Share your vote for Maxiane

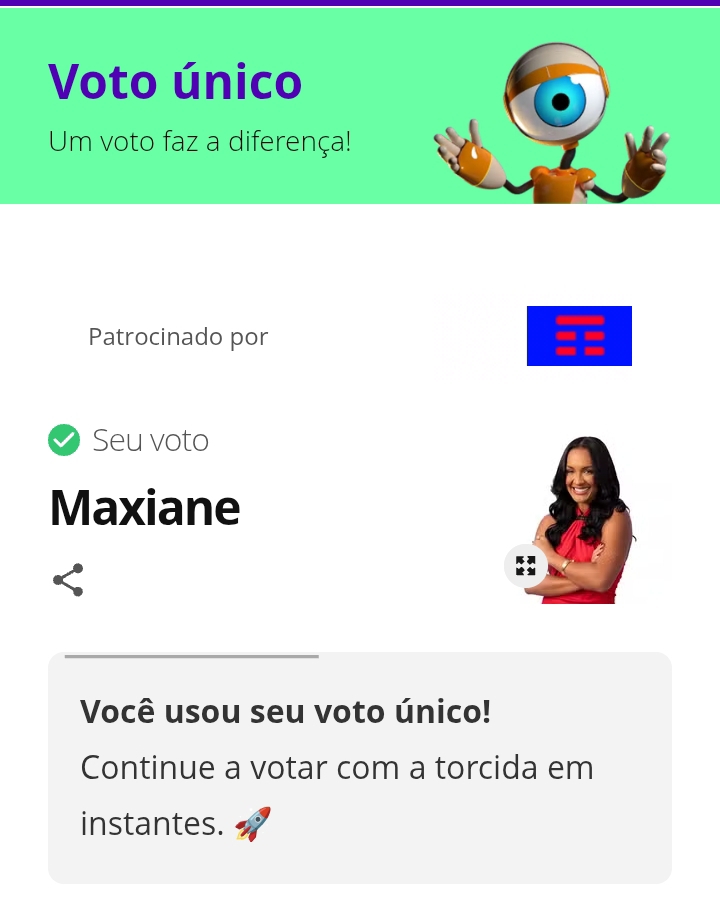[x=68, y=580]
